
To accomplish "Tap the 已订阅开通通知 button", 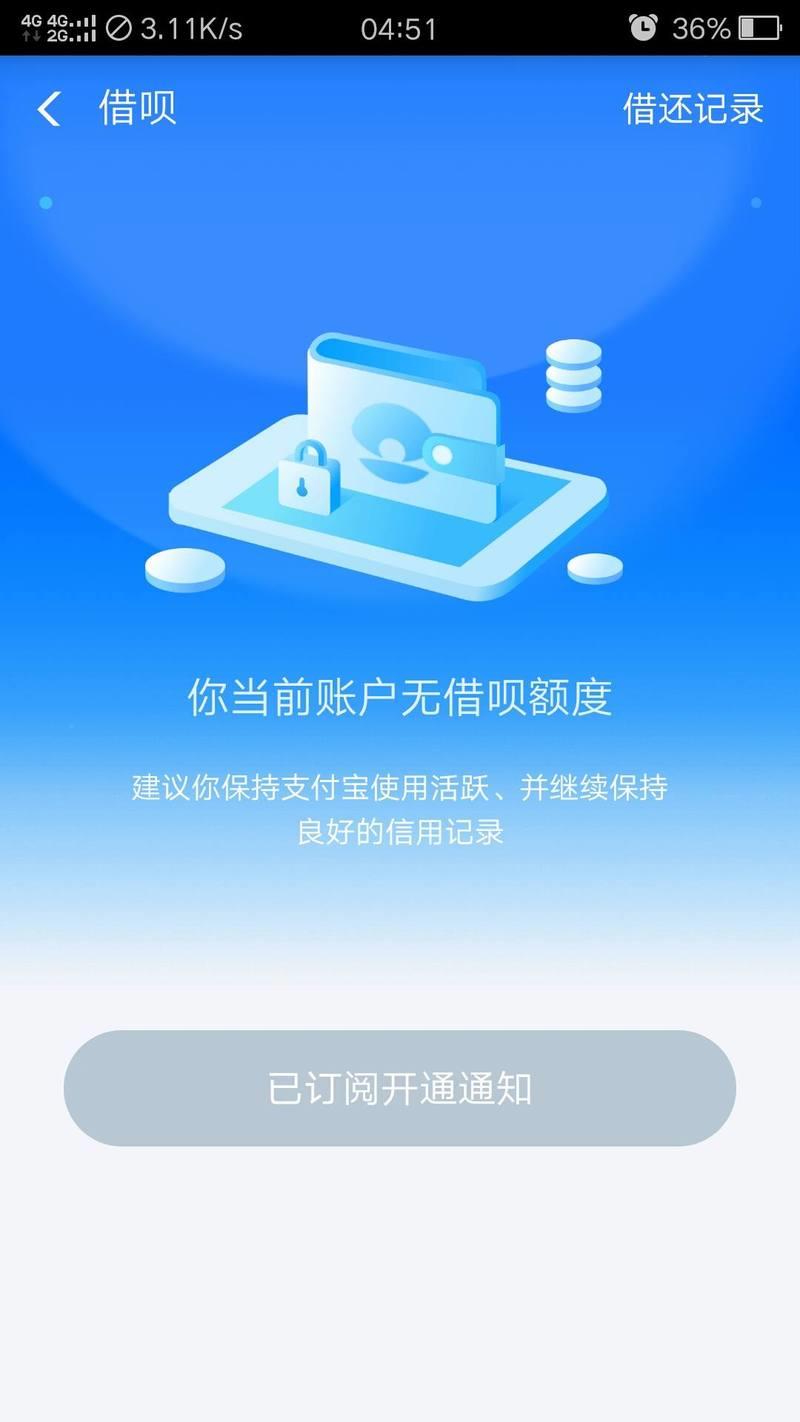I will [400, 1088].
